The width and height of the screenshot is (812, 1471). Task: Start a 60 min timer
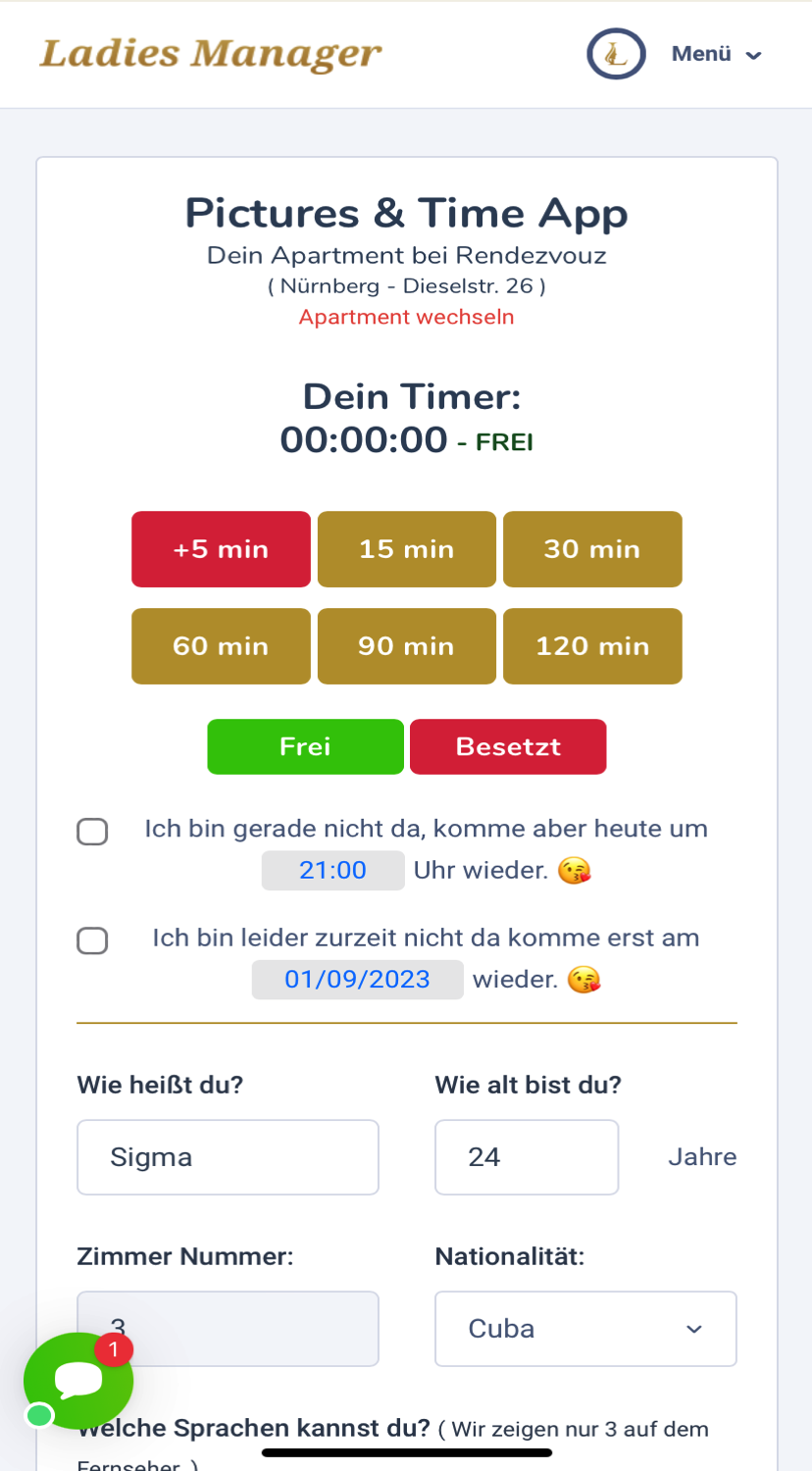221,646
